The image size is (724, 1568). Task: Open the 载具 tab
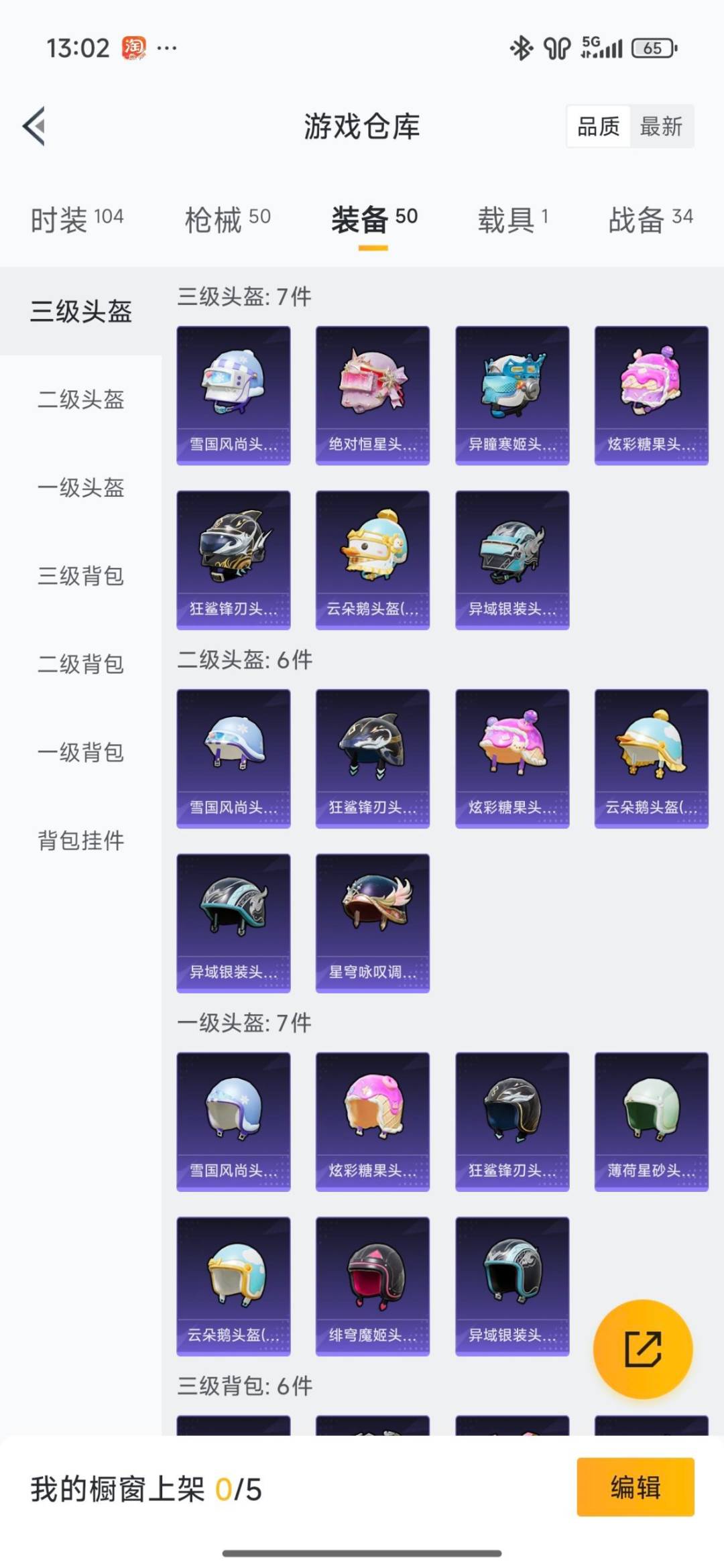pos(513,219)
